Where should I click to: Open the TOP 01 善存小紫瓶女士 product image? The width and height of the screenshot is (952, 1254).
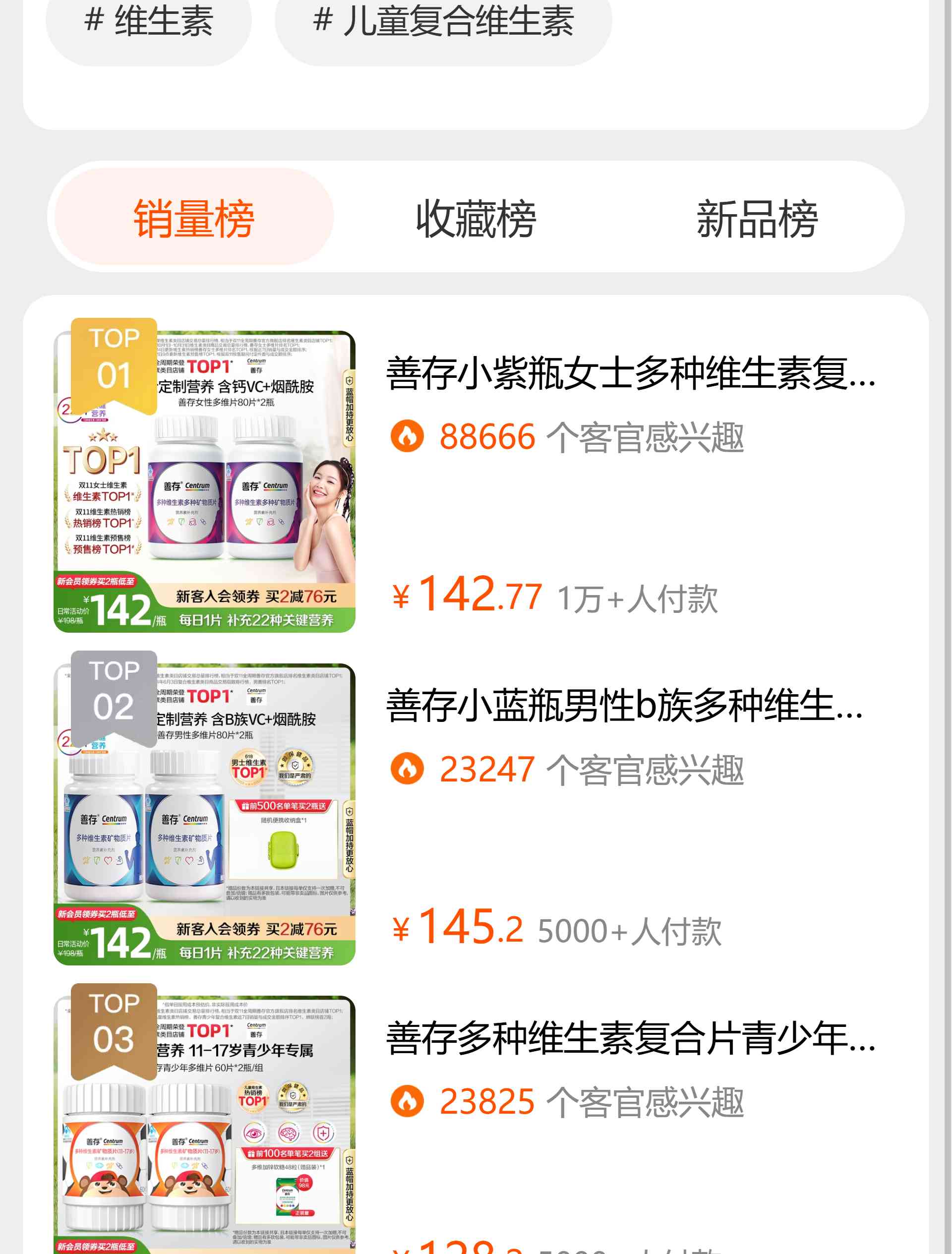click(x=205, y=482)
